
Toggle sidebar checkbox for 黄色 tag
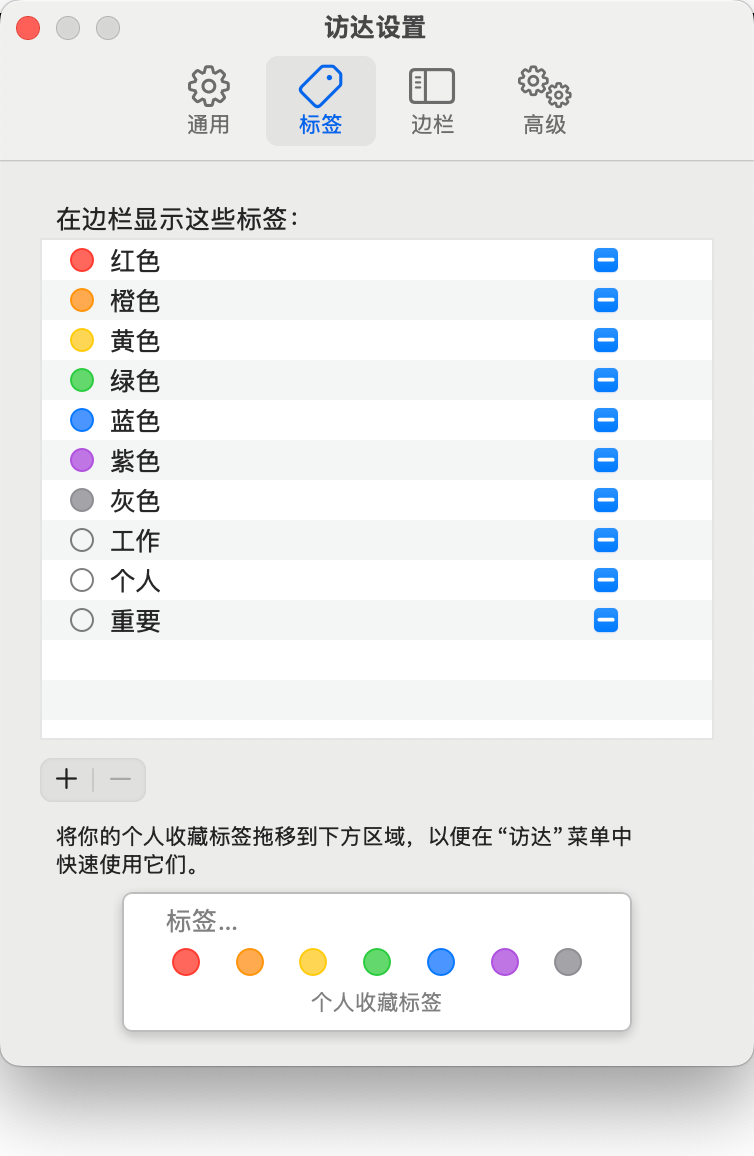click(605, 341)
